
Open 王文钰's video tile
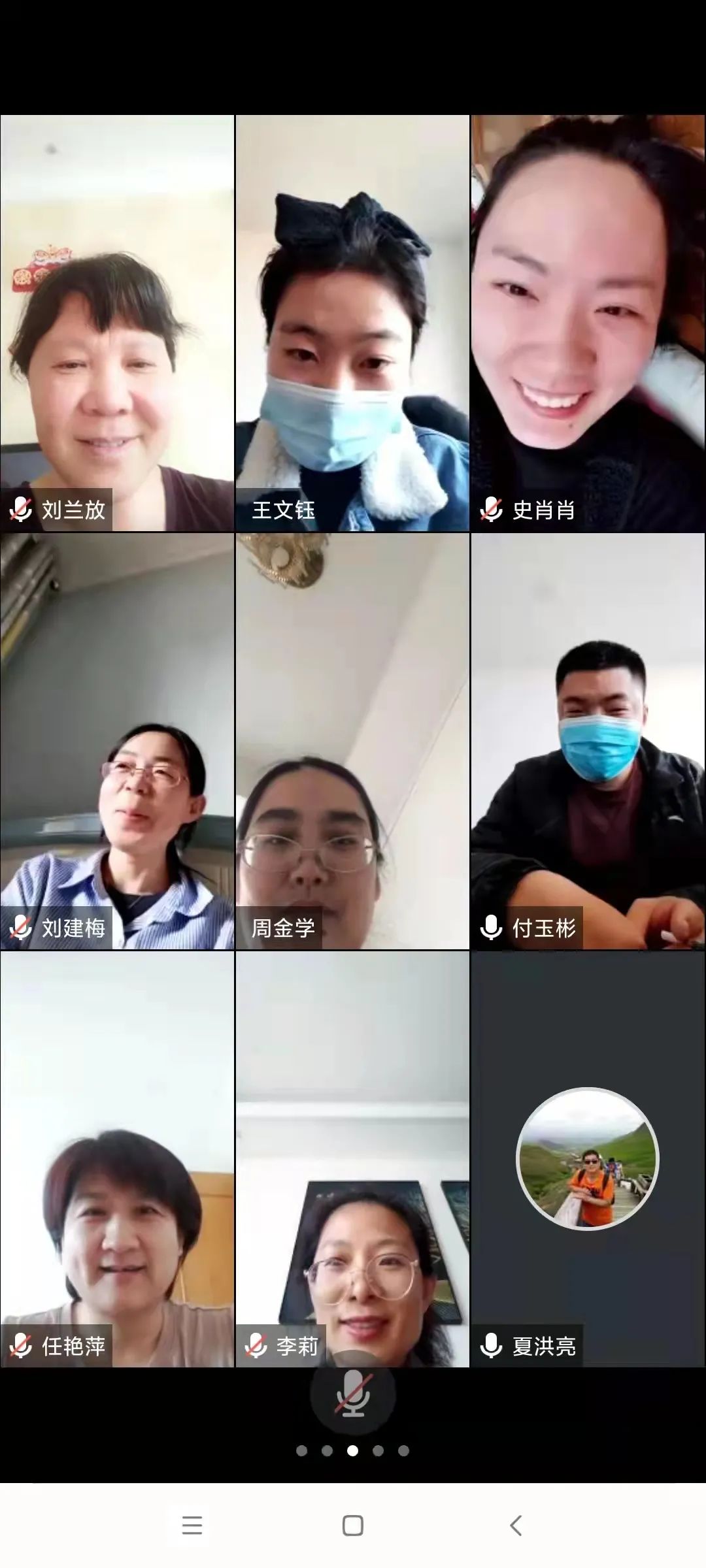coord(352,323)
